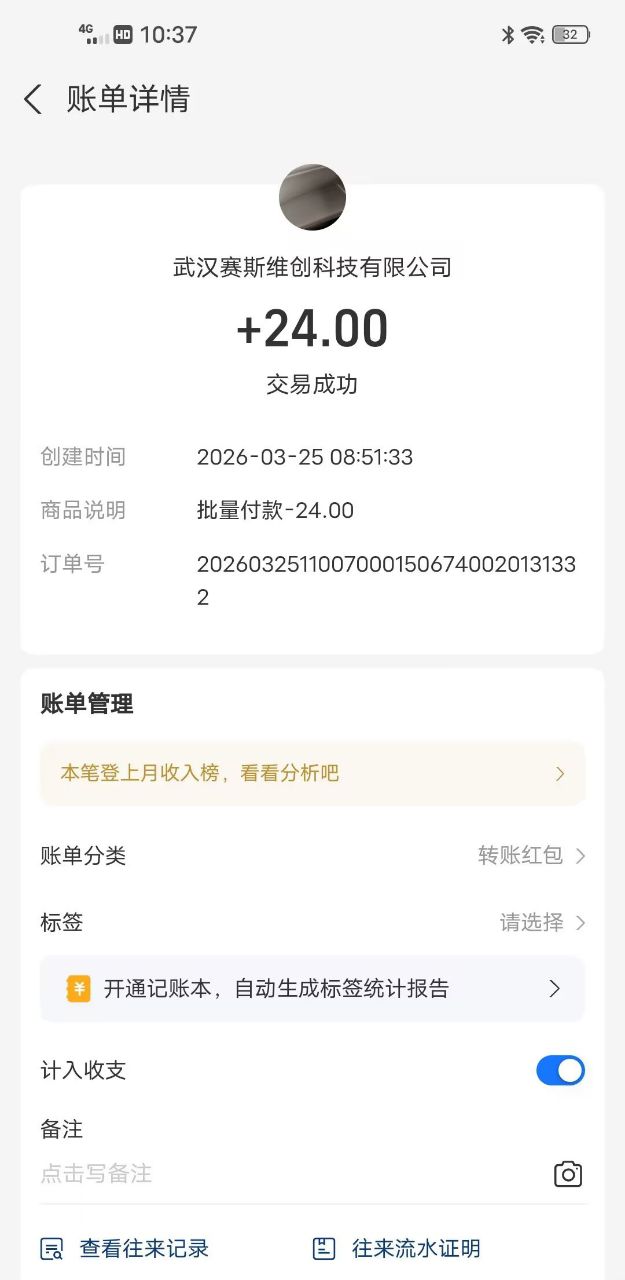The image size is (625, 1280).
Task: Open 往来流水证明
Action: 398,1248
